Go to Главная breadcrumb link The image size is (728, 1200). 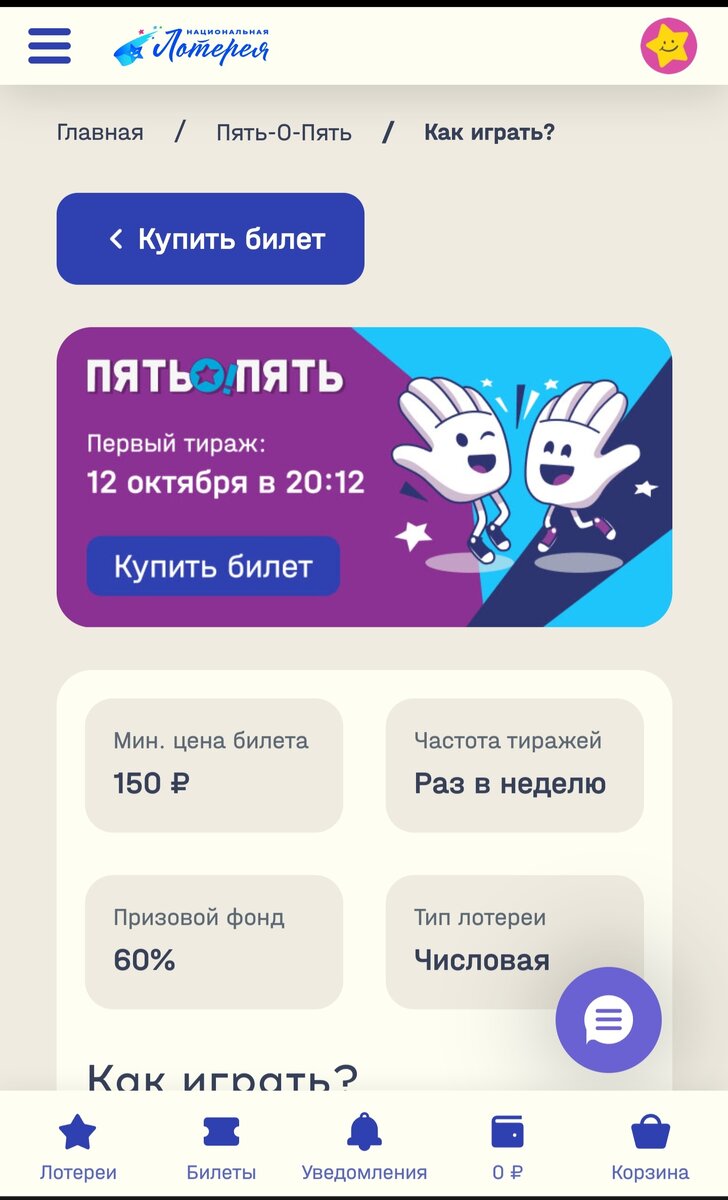coord(100,132)
